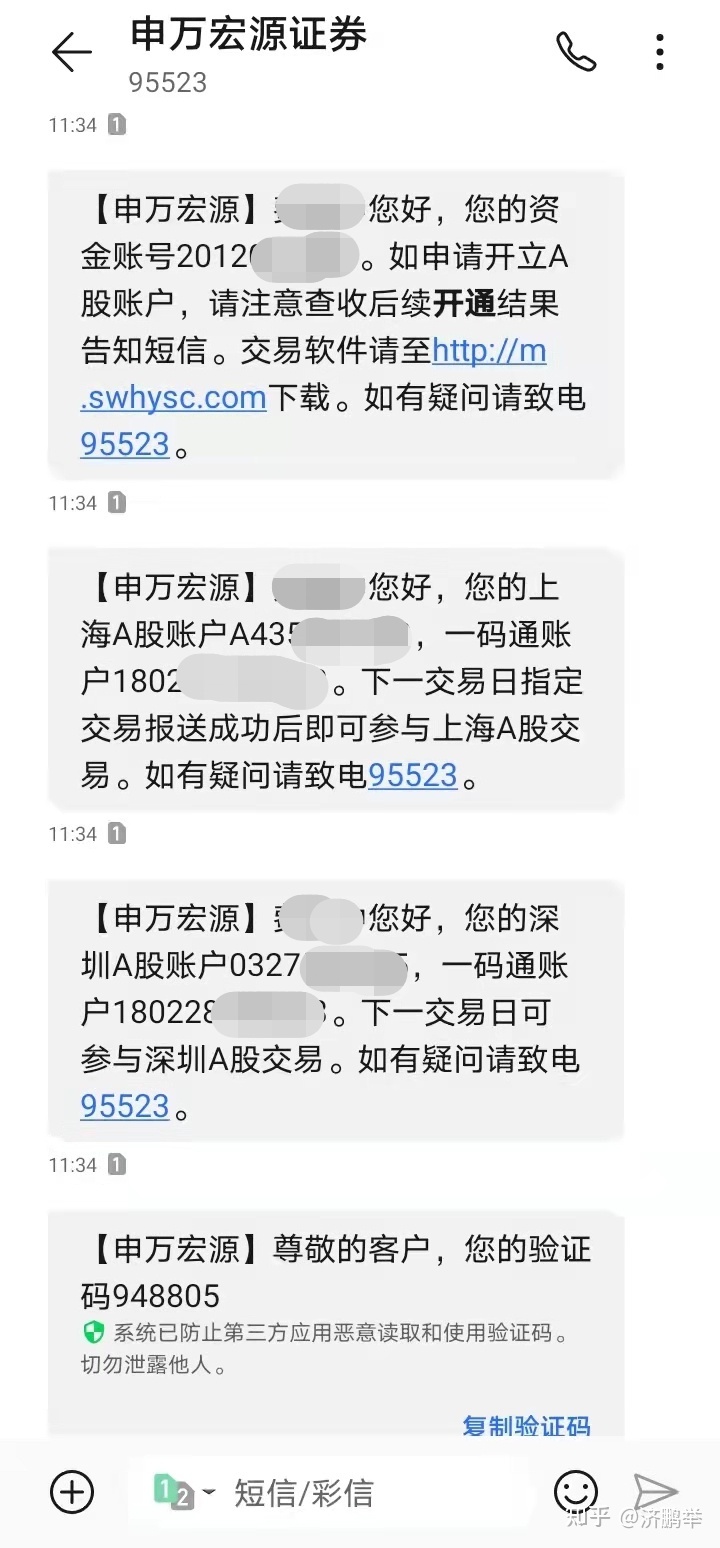
Task: Tap 复制验证码 to copy the code
Action: click(526, 1426)
